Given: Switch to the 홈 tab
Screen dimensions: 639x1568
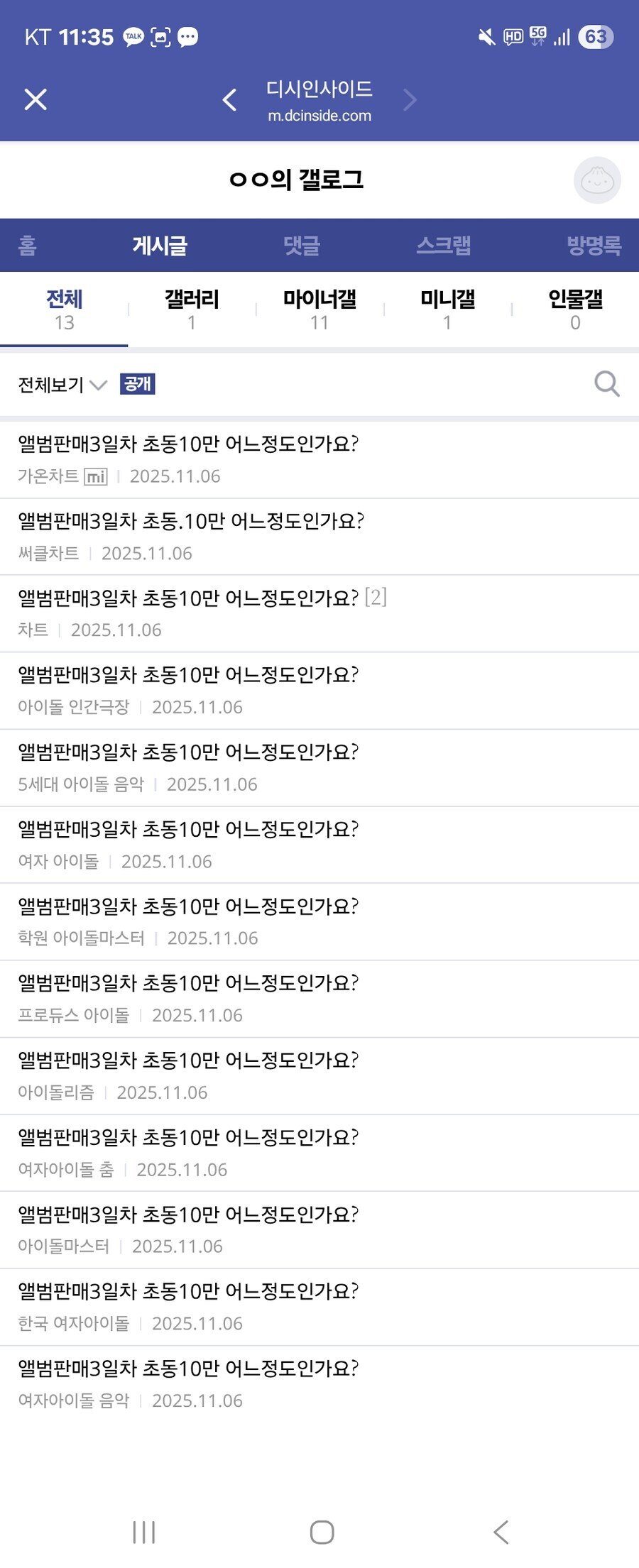Looking at the screenshot, I should click(27, 246).
